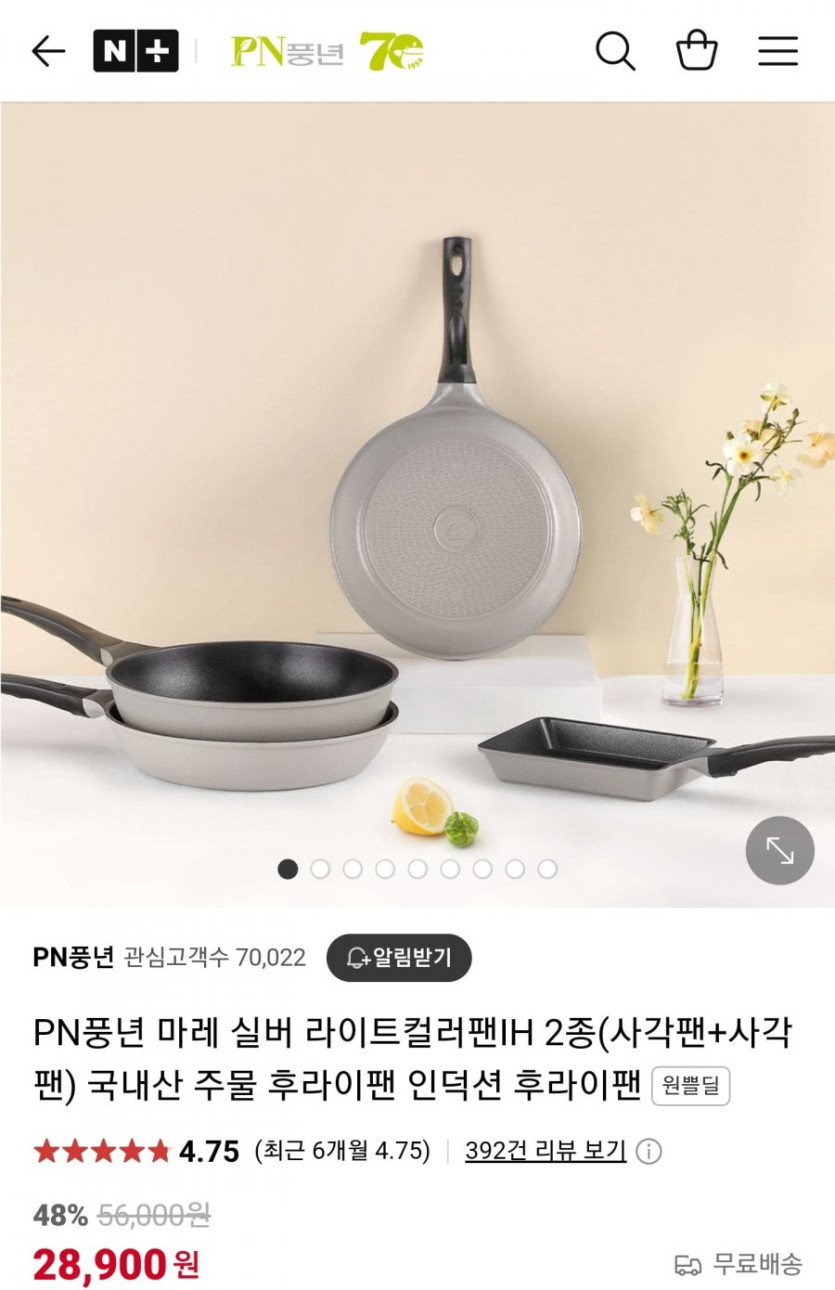Expand product image to fullscreen
Viewport: 835px width, 1290px height.
[779, 850]
